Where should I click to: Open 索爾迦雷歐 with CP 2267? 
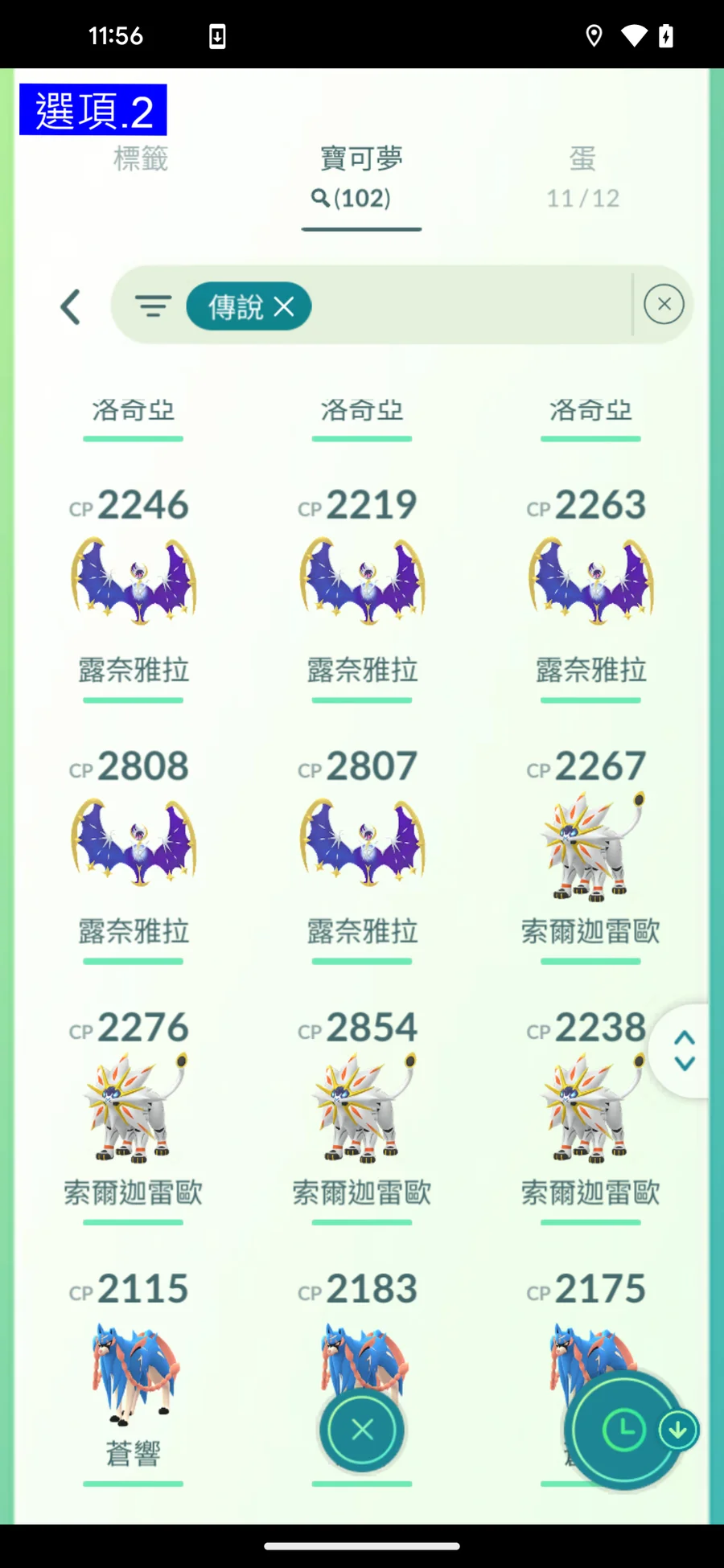(590, 846)
